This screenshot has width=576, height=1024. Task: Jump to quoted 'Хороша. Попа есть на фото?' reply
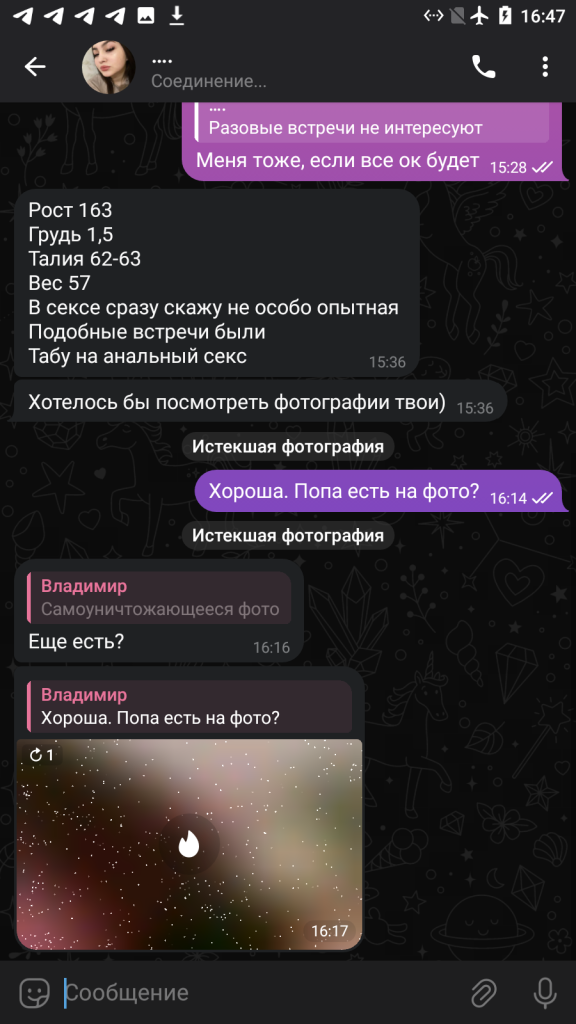tap(189, 707)
